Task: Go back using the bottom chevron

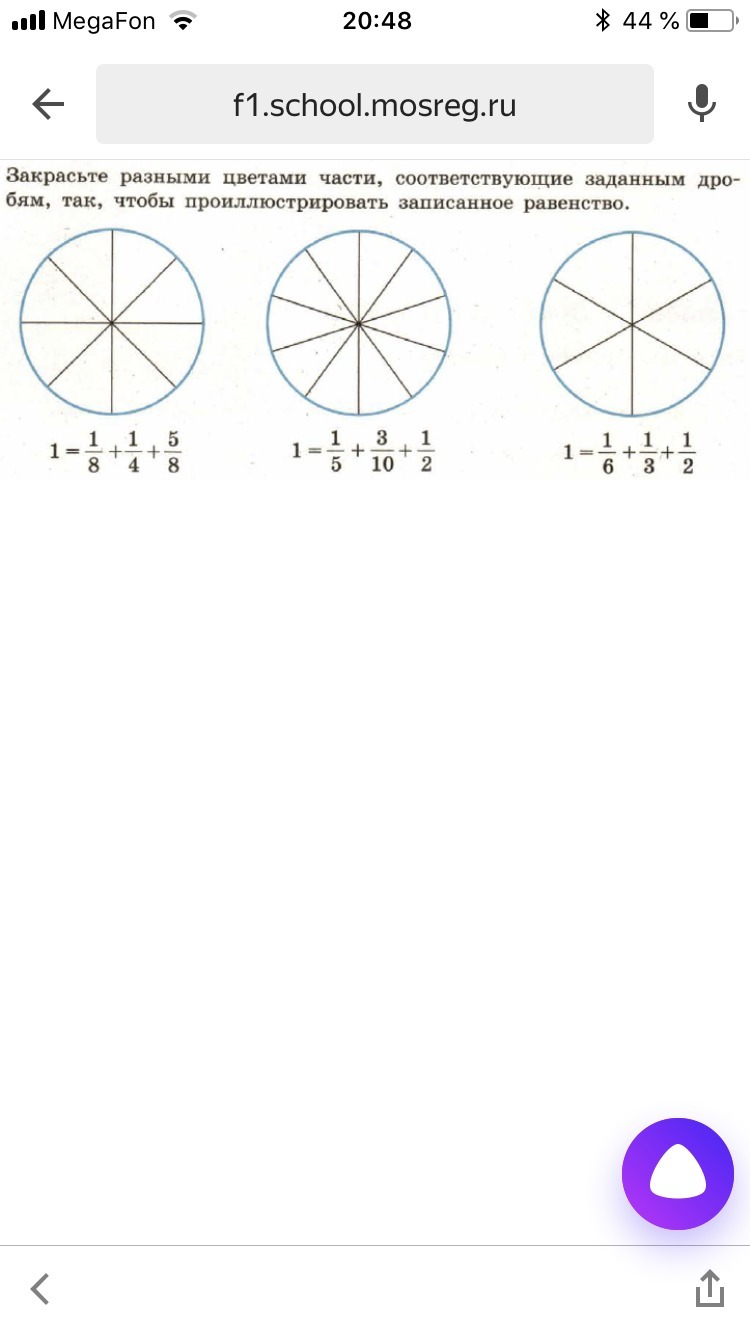Action: [40, 1288]
